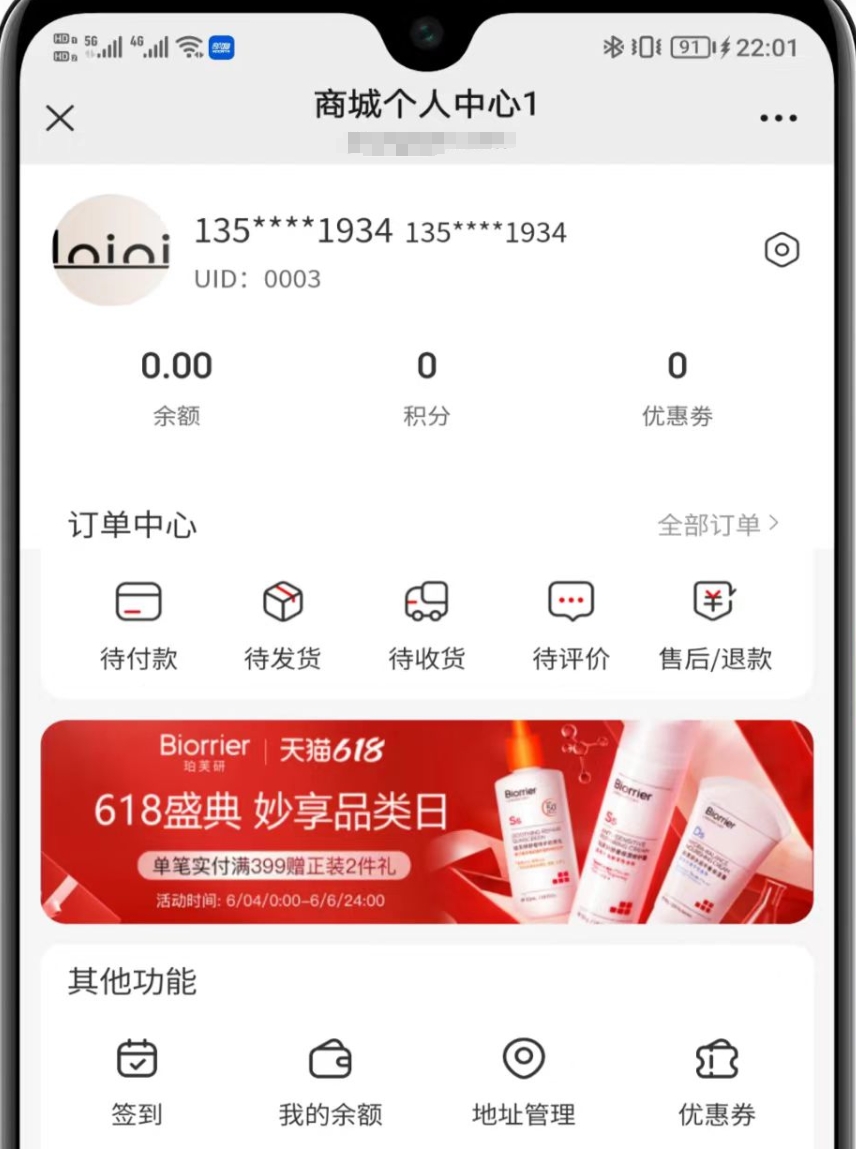Open the three-dot overflow menu
This screenshot has width=856, height=1149.
[x=778, y=118]
